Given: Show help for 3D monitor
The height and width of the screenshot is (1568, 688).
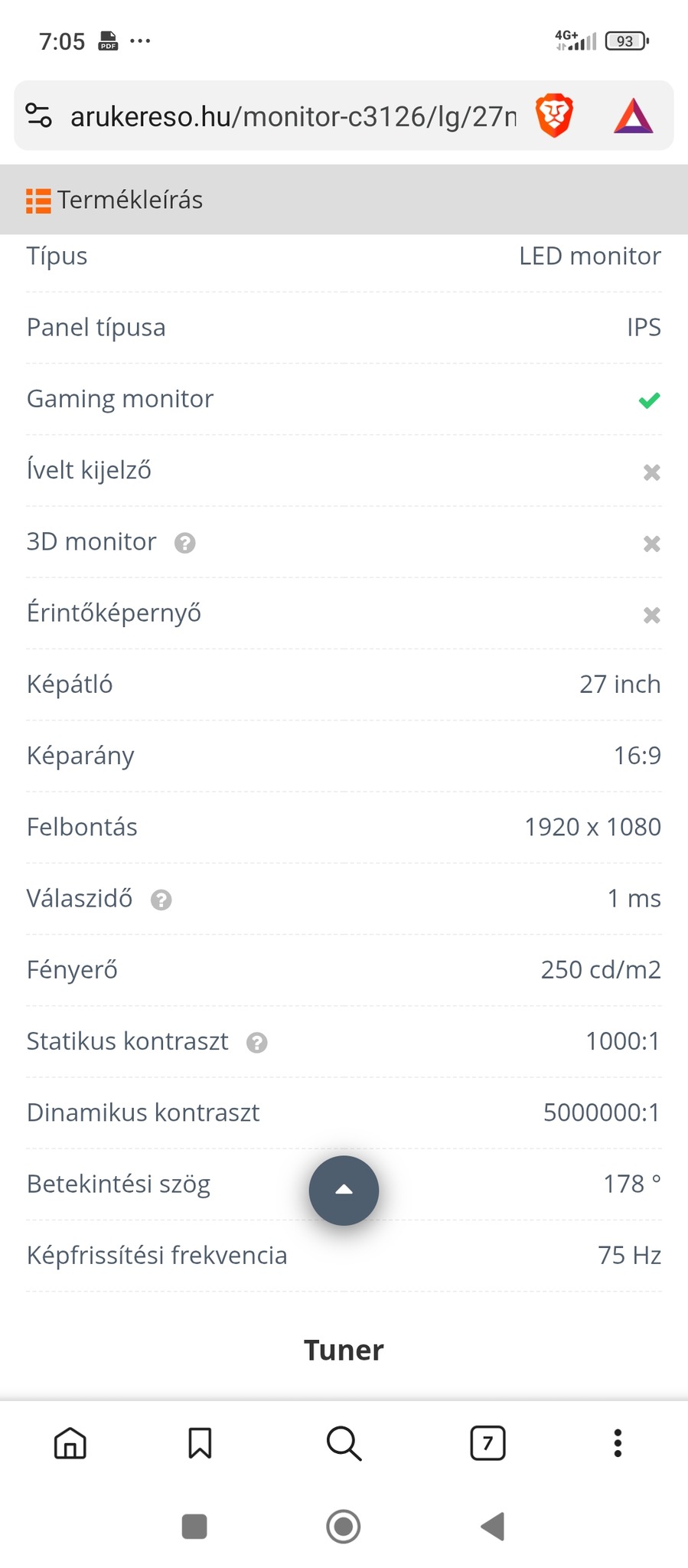Looking at the screenshot, I should tap(185, 543).
